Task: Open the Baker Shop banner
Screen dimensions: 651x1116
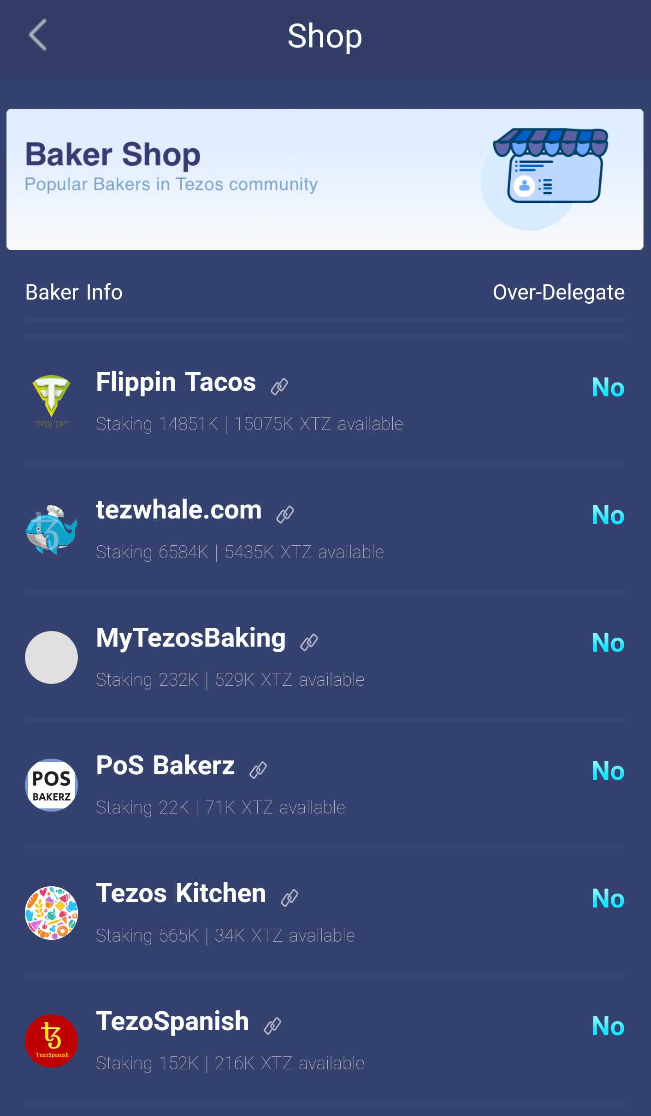Action: [325, 179]
